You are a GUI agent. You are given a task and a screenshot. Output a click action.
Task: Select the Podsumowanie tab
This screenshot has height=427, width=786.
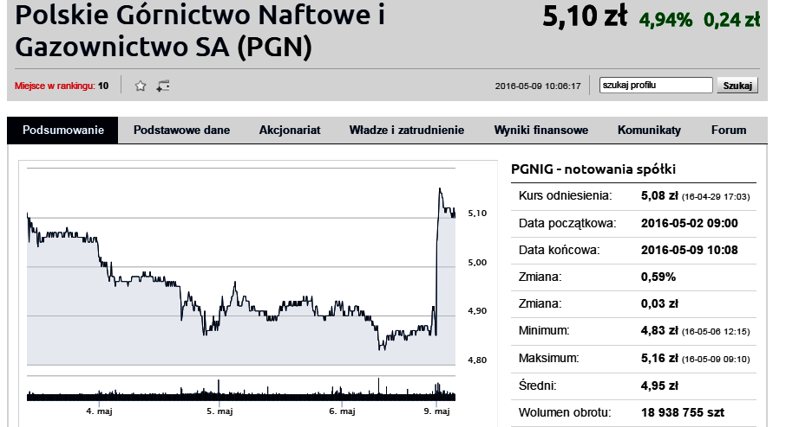click(x=63, y=130)
